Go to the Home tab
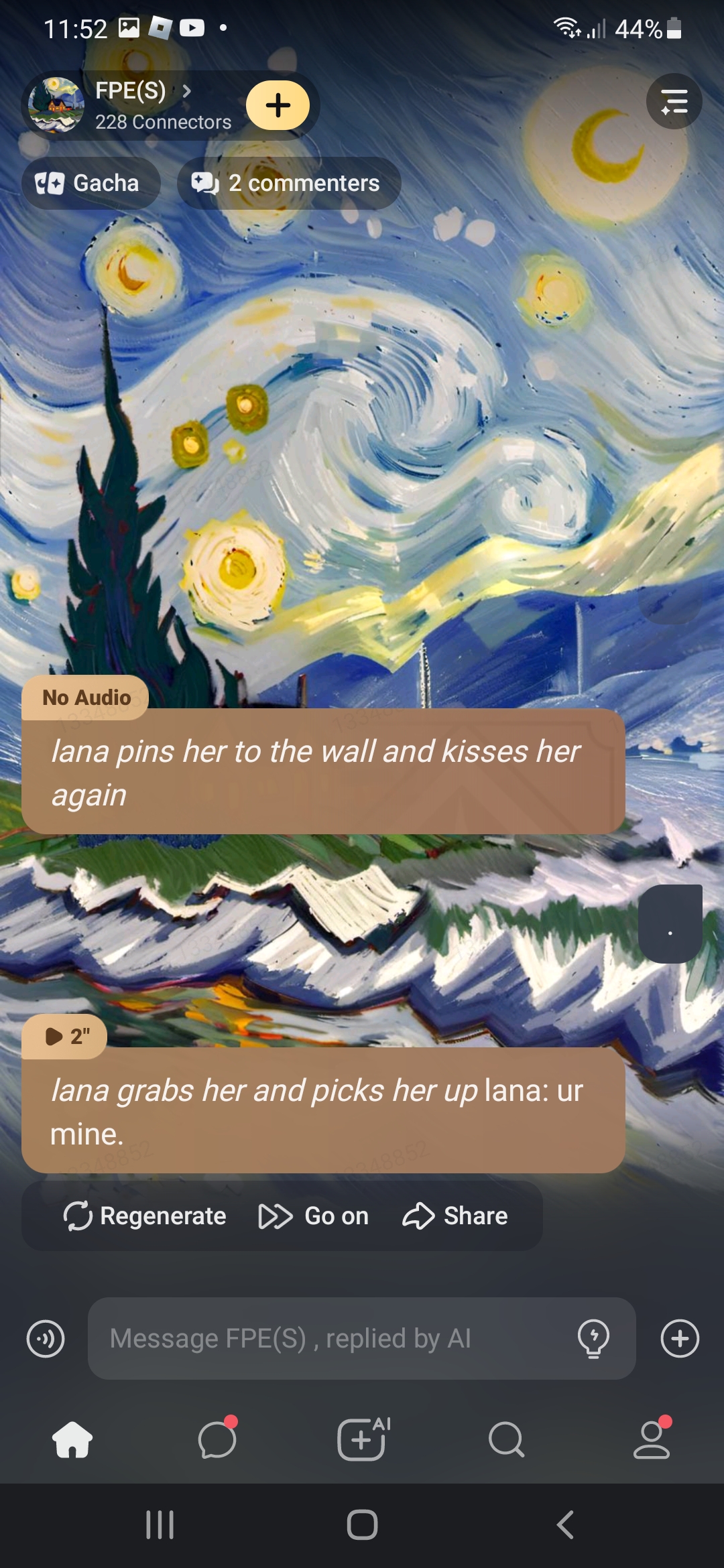 pyautogui.click(x=72, y=1439)
